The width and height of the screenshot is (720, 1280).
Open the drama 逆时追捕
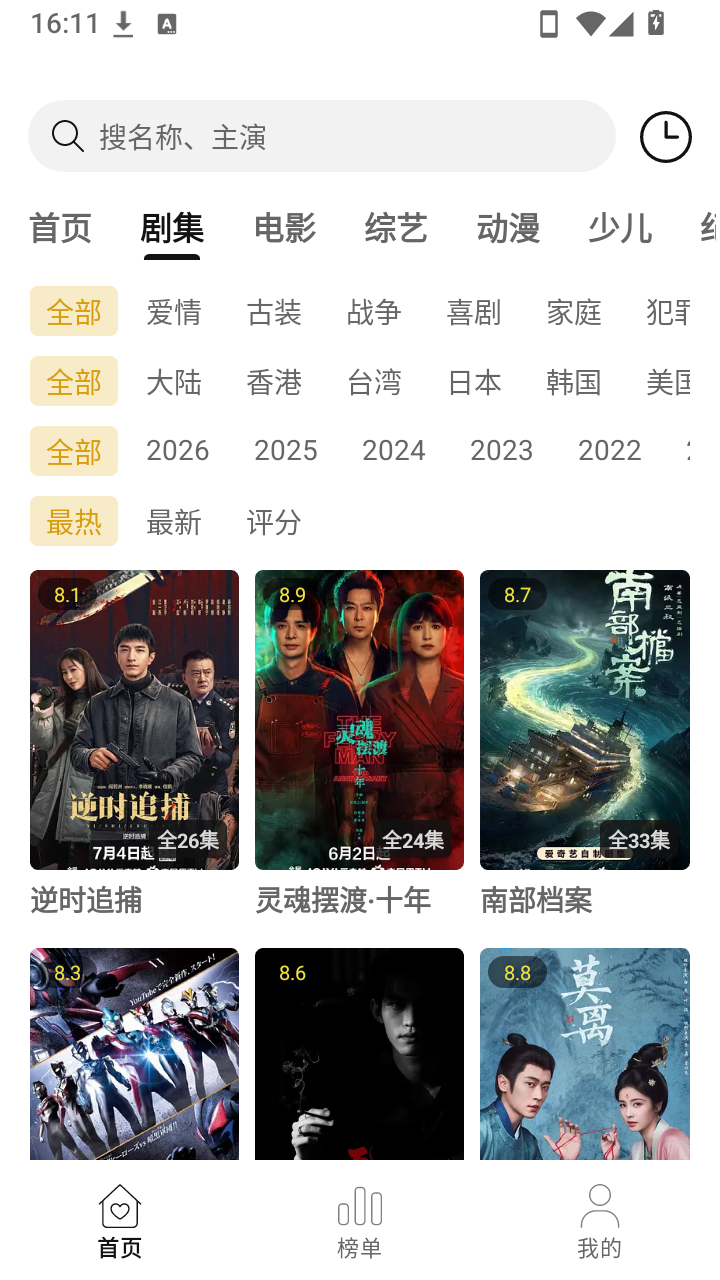[x=134, y=742]
